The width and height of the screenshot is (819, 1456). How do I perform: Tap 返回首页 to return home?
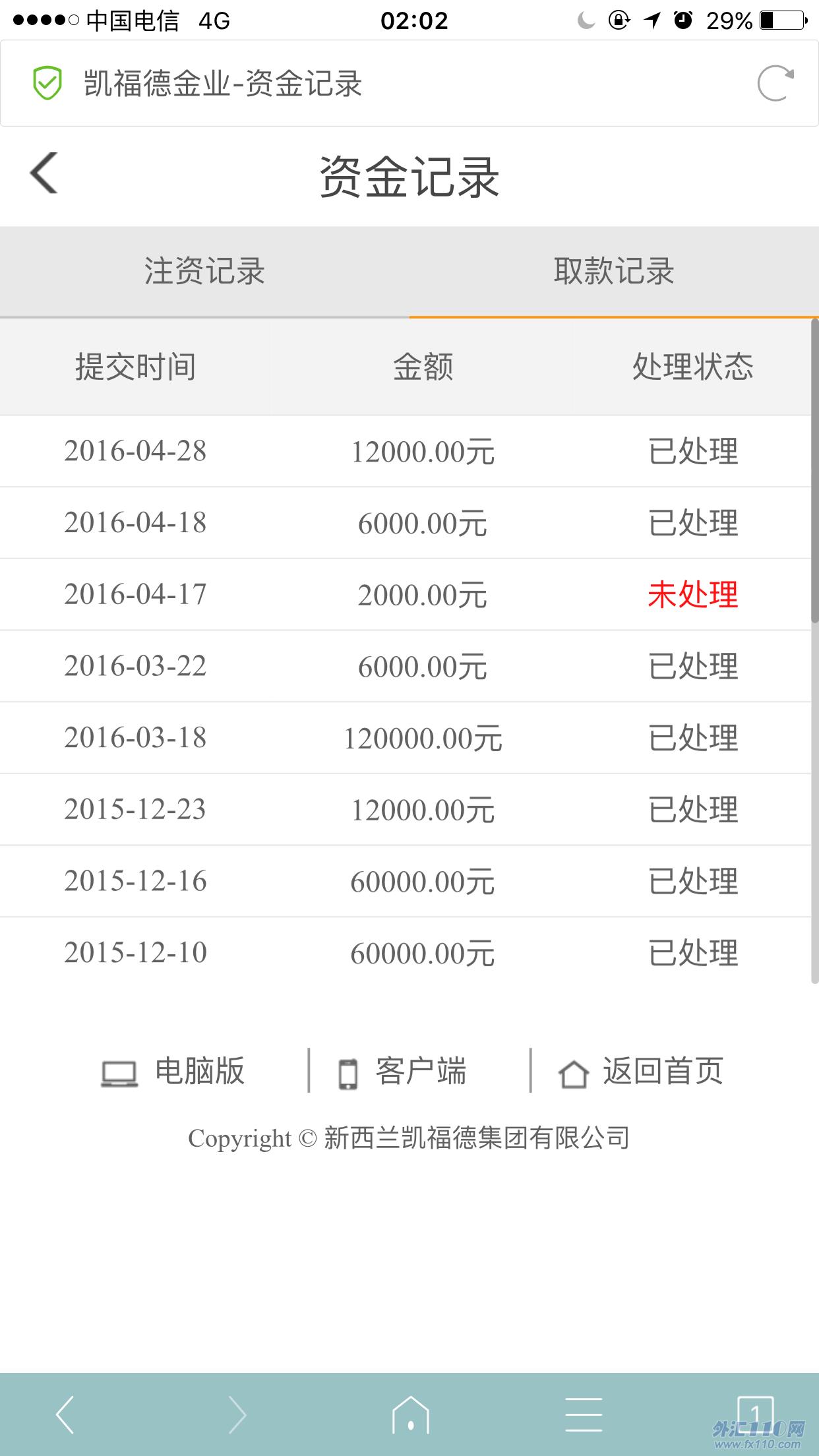641,1071
